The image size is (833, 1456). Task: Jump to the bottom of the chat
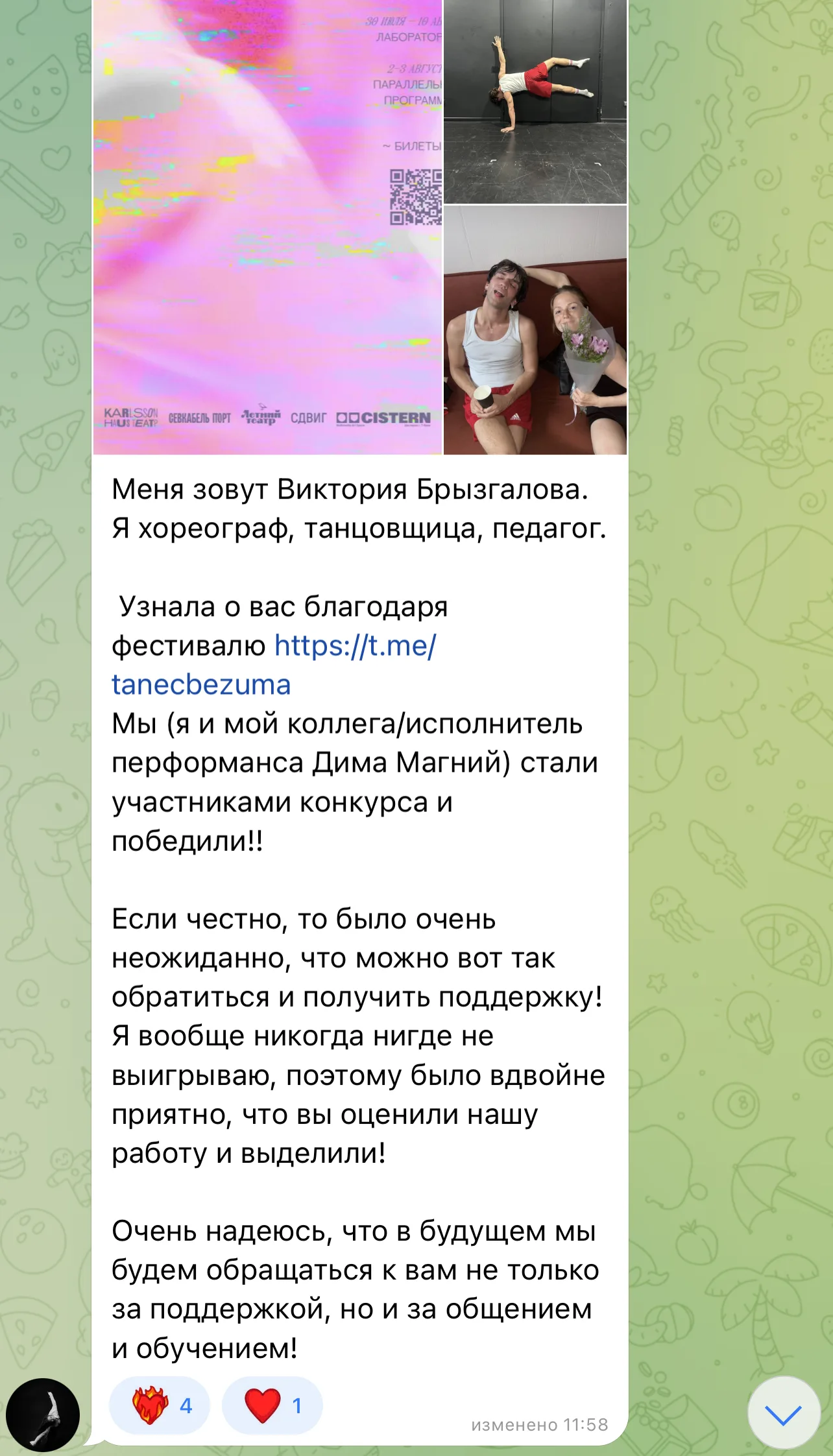point(783,1413)
